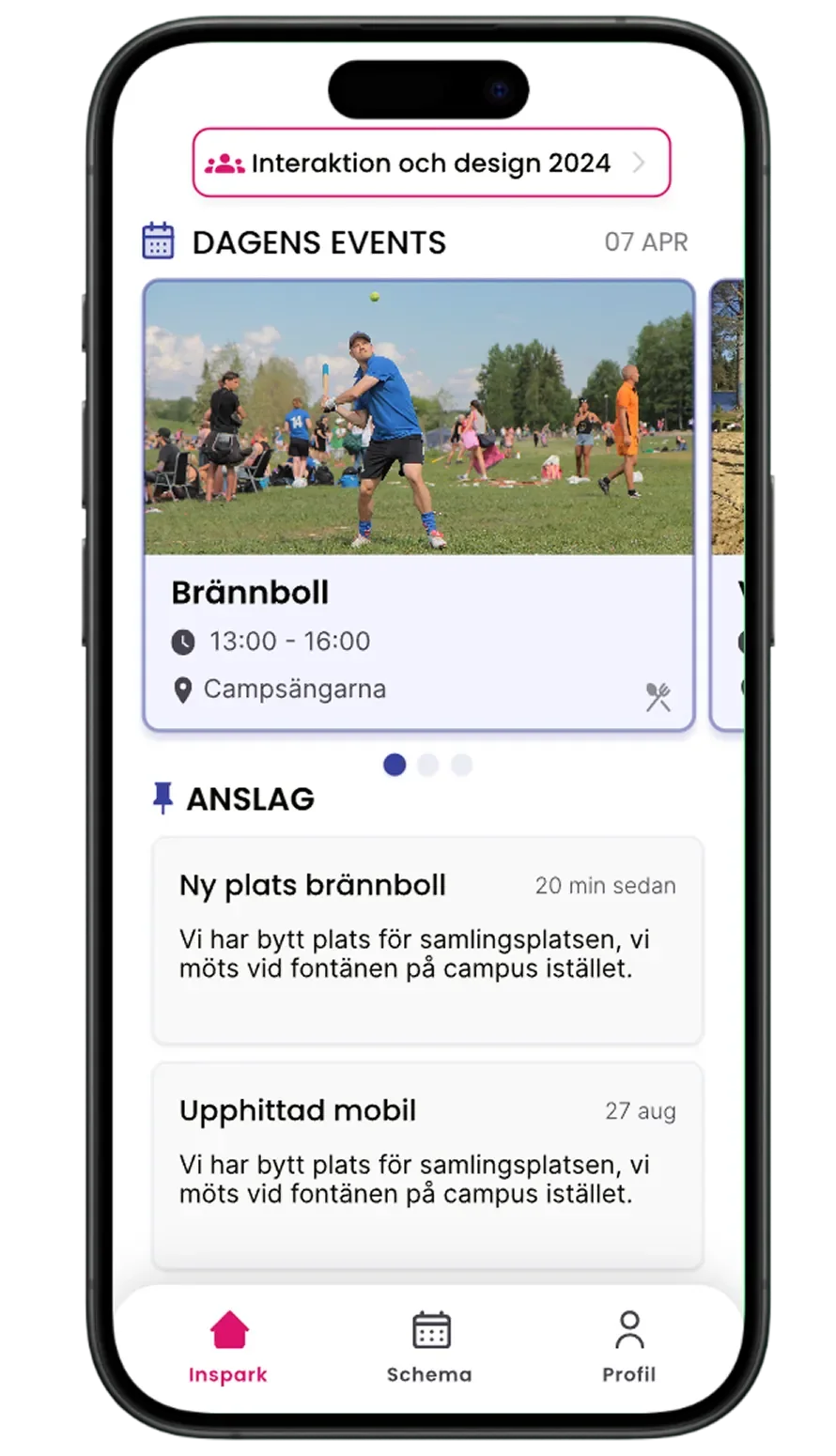Viewport: 836px width, 1456px height.
Task: Open Schema via the calendar icon
Action: [429, 1330]
